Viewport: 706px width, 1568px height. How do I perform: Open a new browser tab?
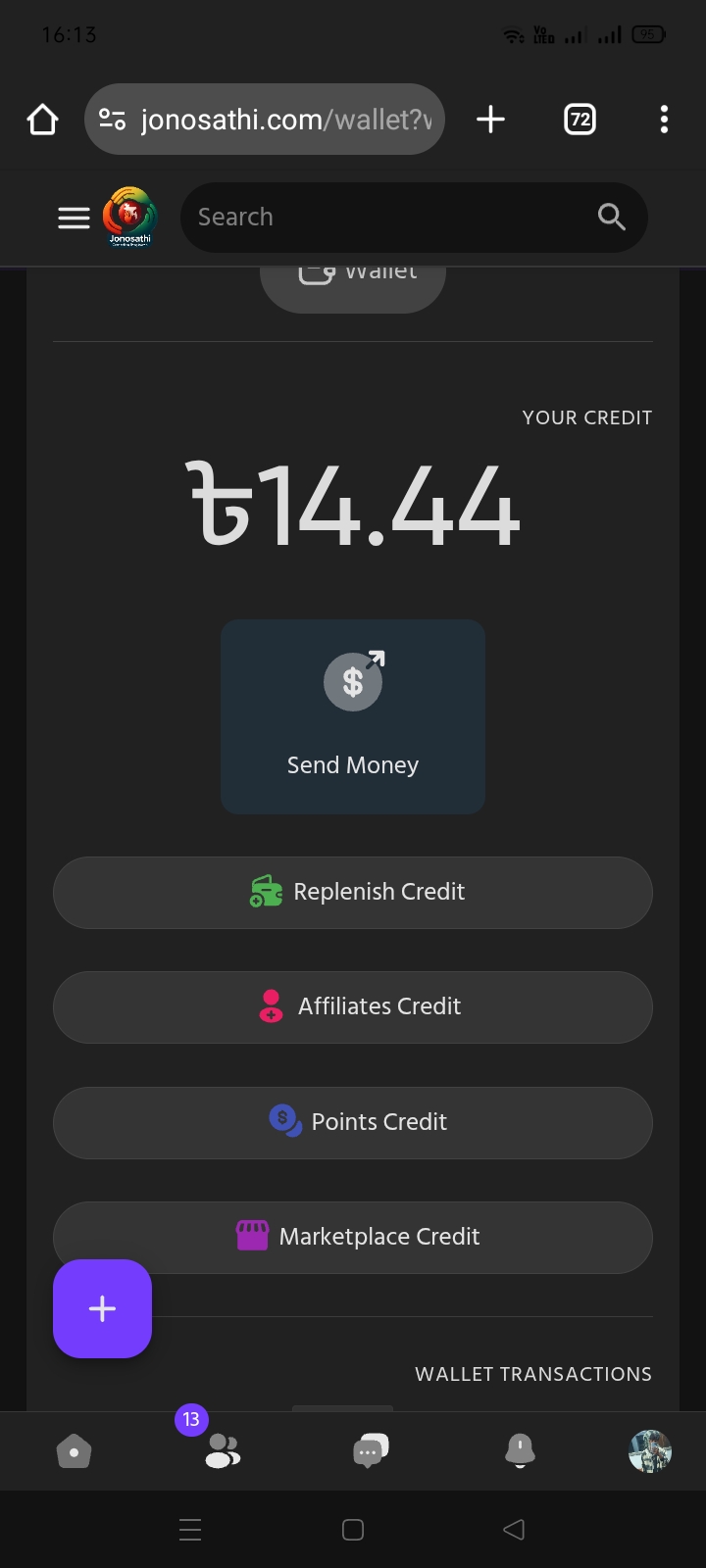(490, 120)
